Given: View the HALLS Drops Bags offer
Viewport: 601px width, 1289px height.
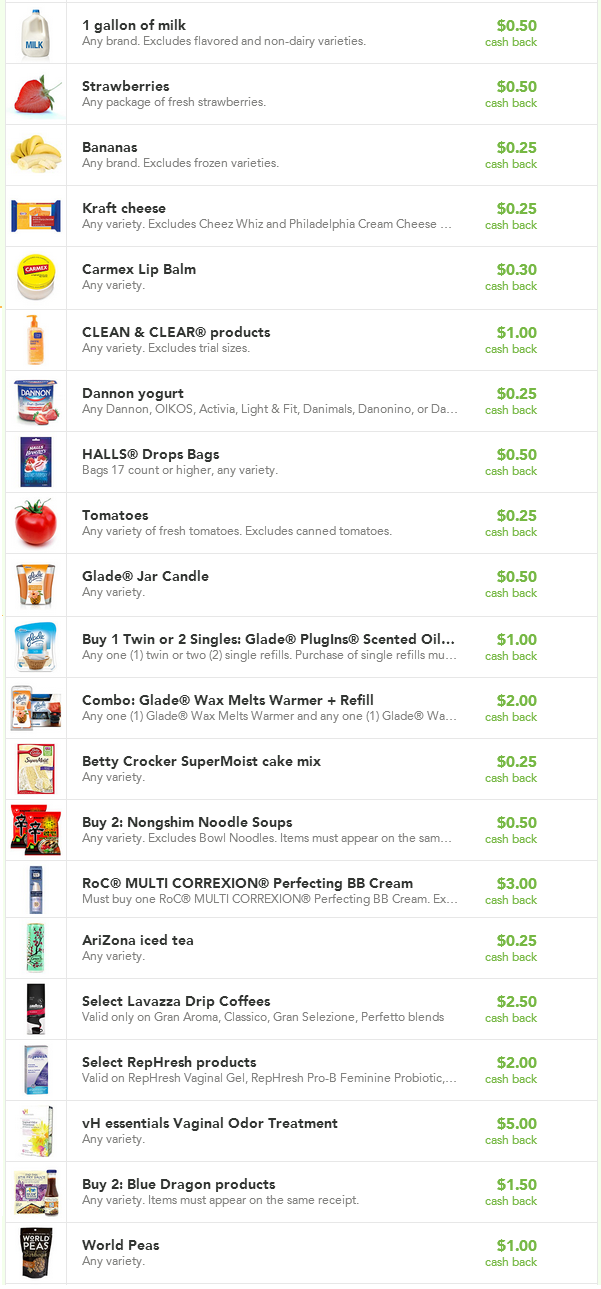Looking at the screenshot, I should point(151,454).
